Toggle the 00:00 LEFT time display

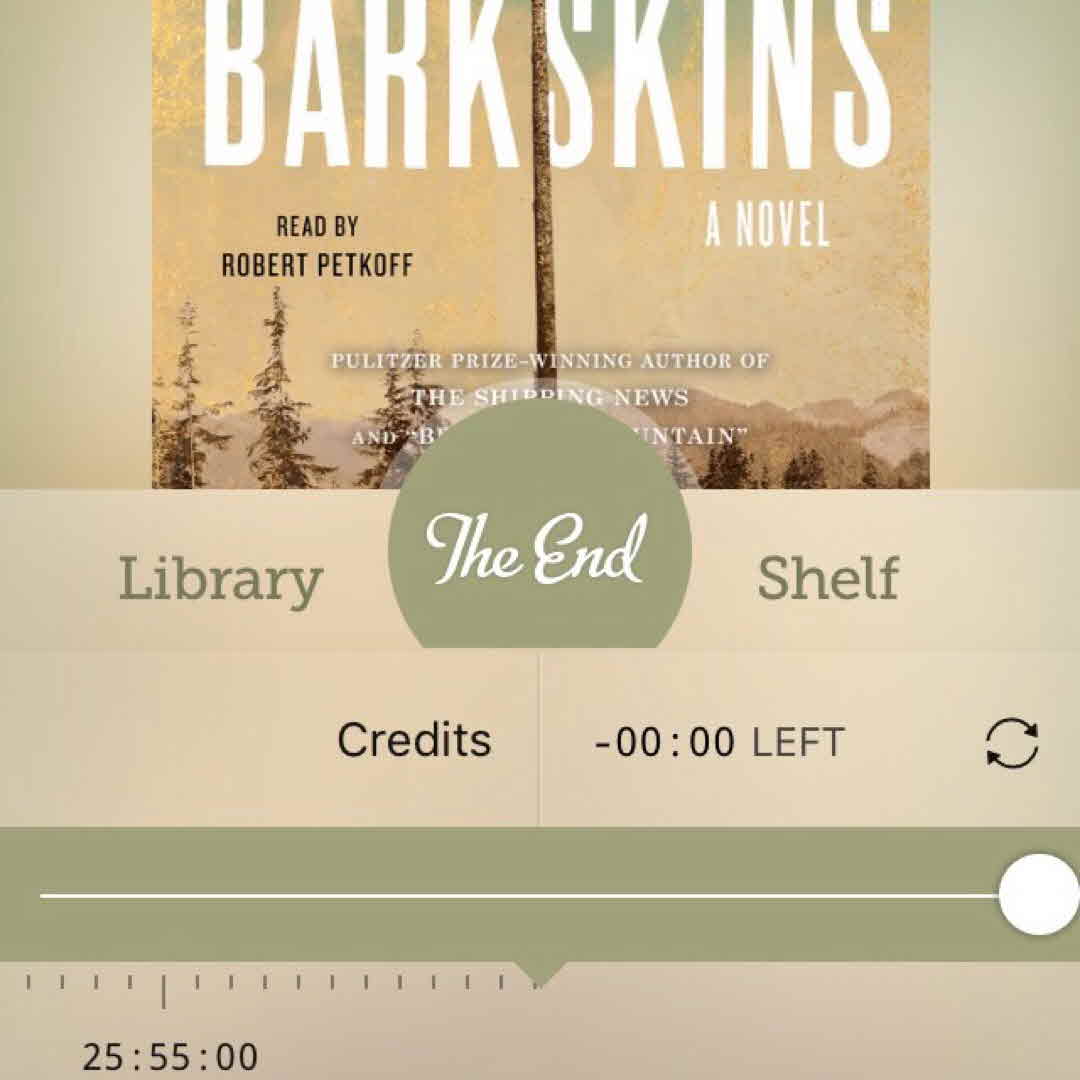click(x=719, y=743)
